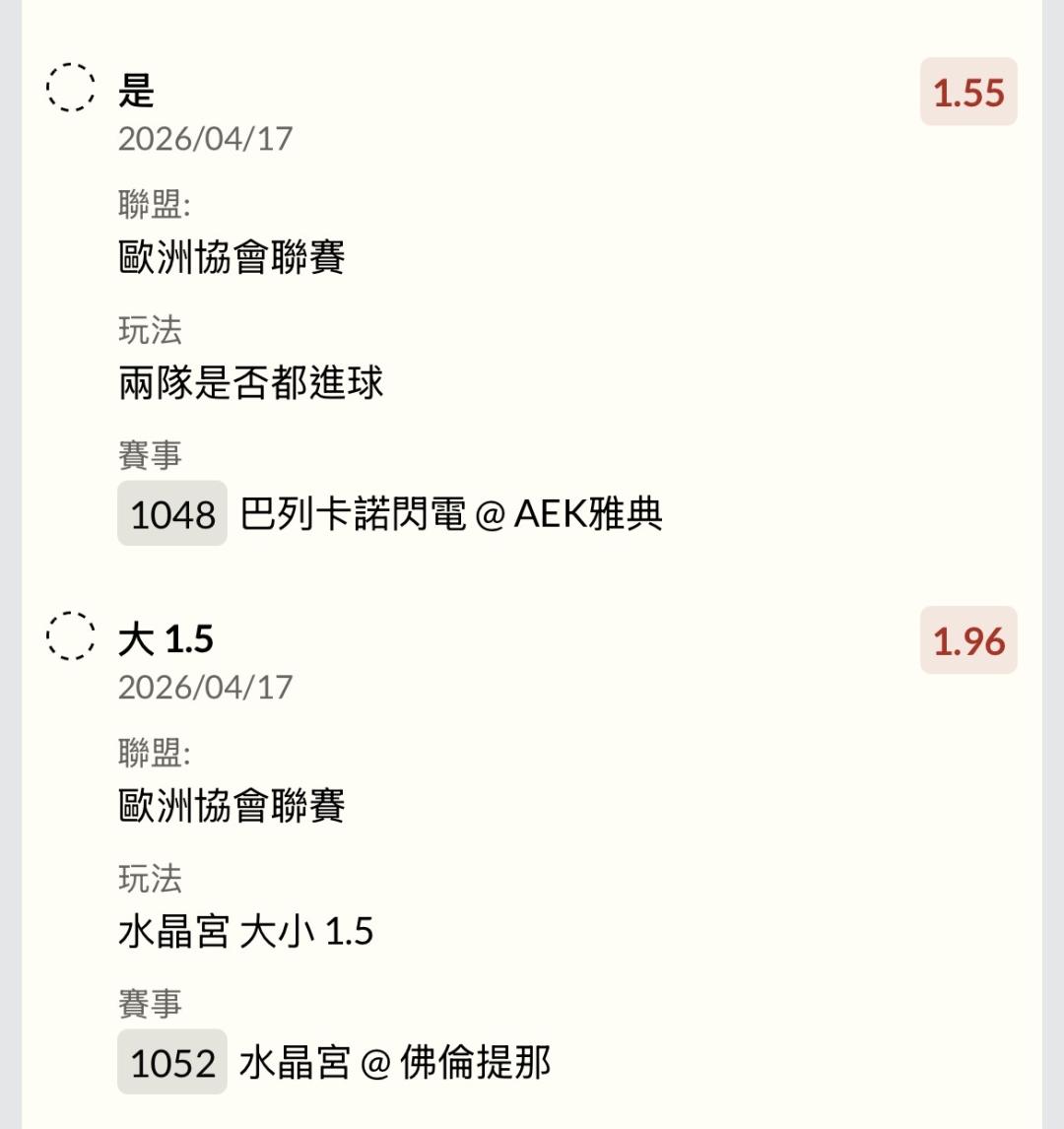
Task: Select the dashed circle beside 是
Action: (x=71, y=88)
